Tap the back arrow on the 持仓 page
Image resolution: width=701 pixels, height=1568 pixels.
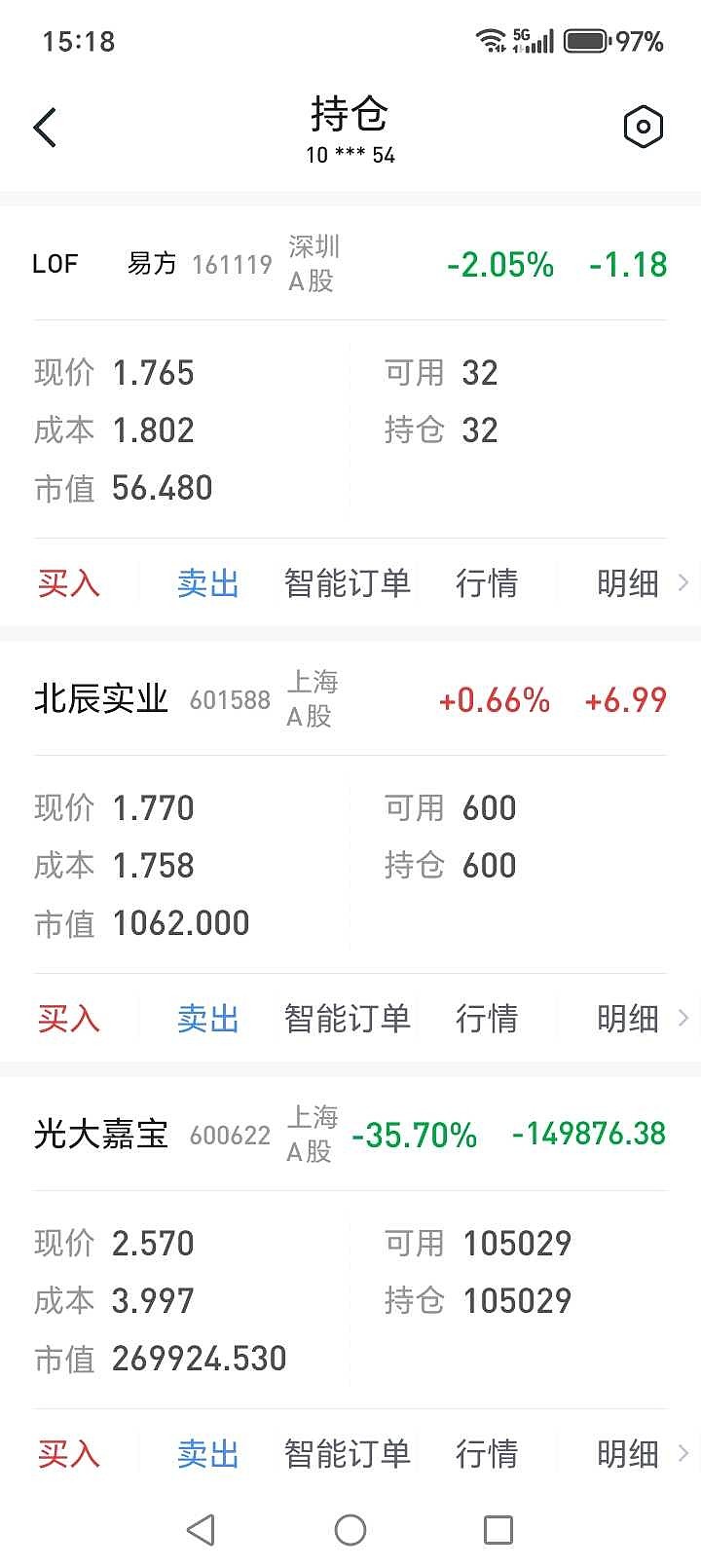point(44,127)
